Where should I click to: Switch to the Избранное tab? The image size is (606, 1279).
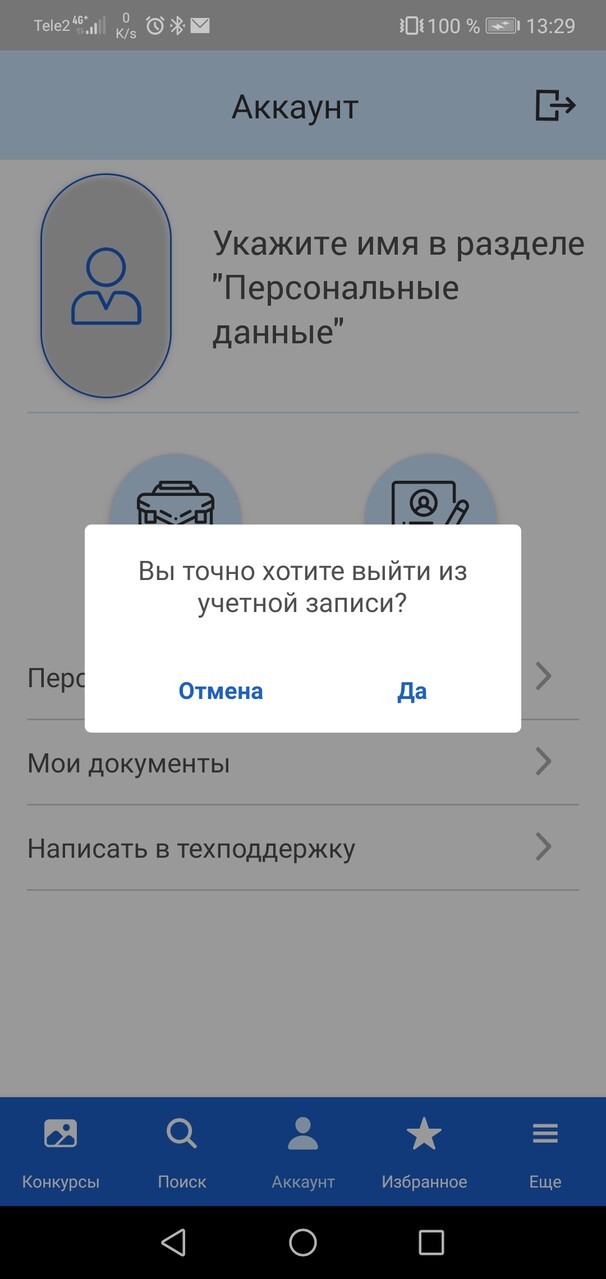pyautogui.click(x=424, y=1154)
